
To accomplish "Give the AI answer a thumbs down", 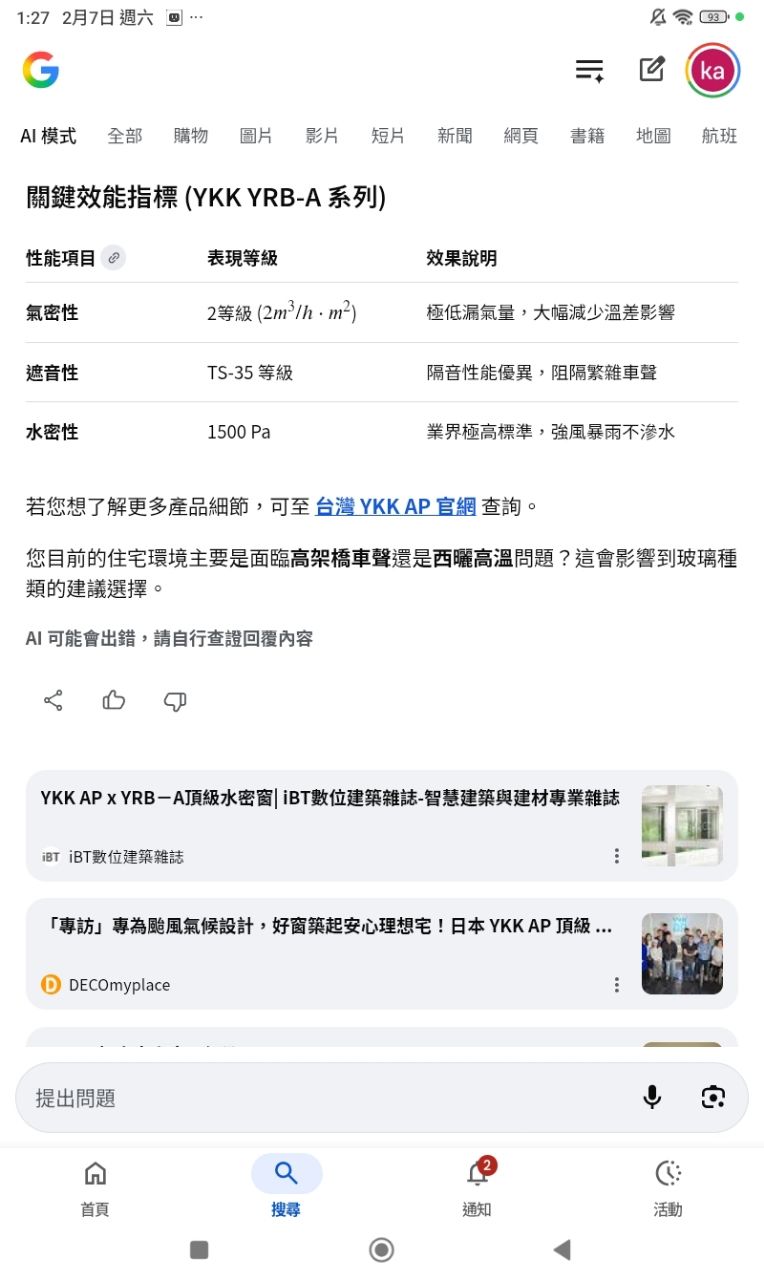I will 175,700.
